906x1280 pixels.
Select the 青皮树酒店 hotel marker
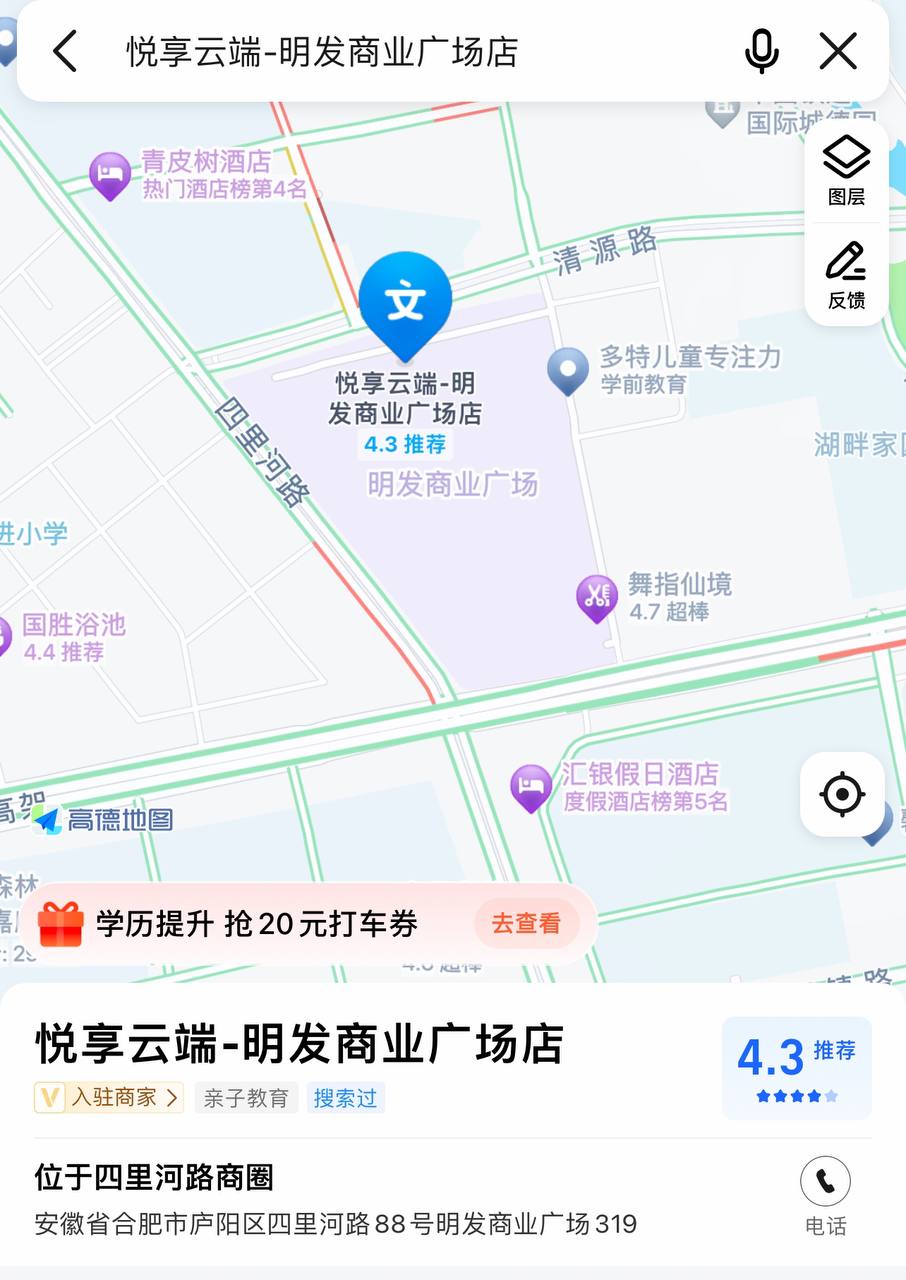(110, 175)
